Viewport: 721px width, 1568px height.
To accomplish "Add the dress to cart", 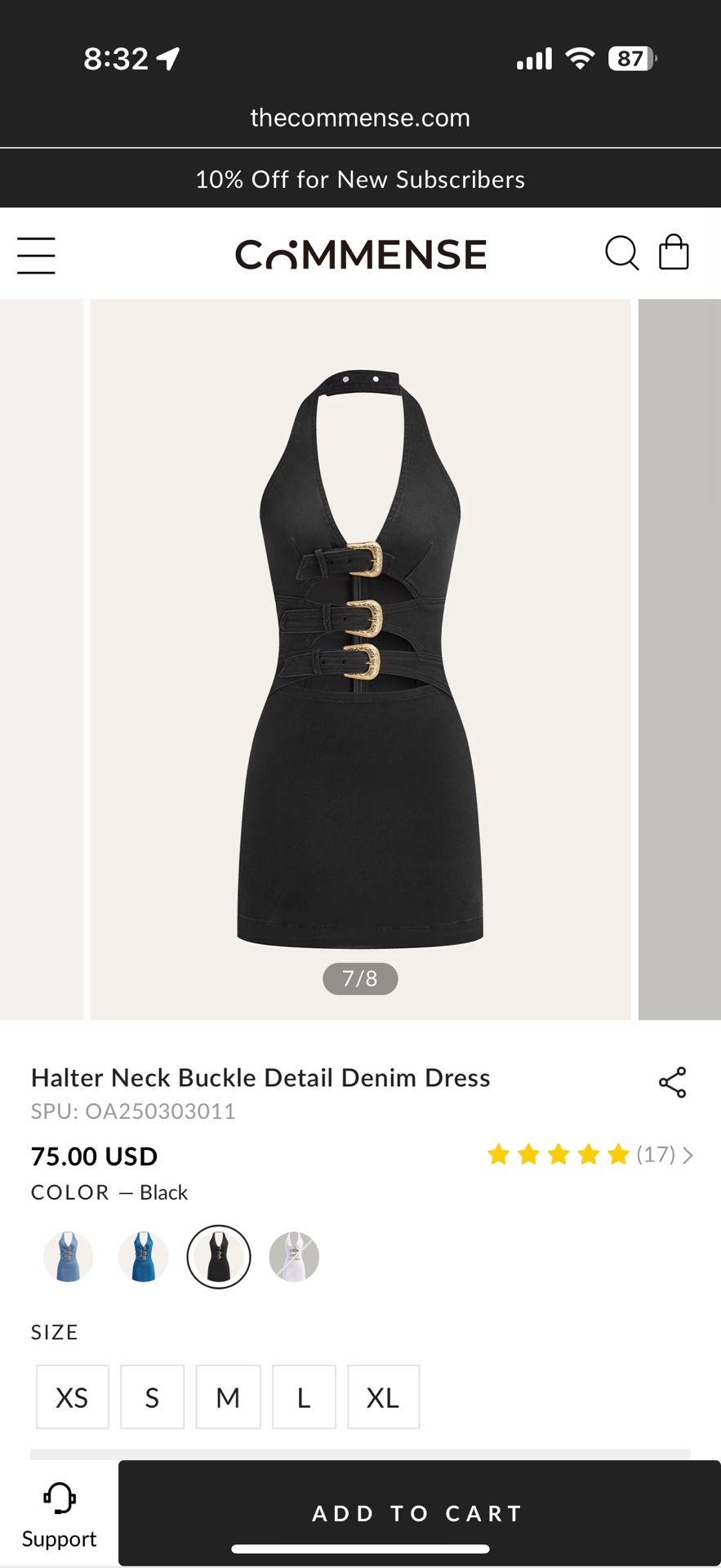I will pyautogui.click(x=418, y=1512).
